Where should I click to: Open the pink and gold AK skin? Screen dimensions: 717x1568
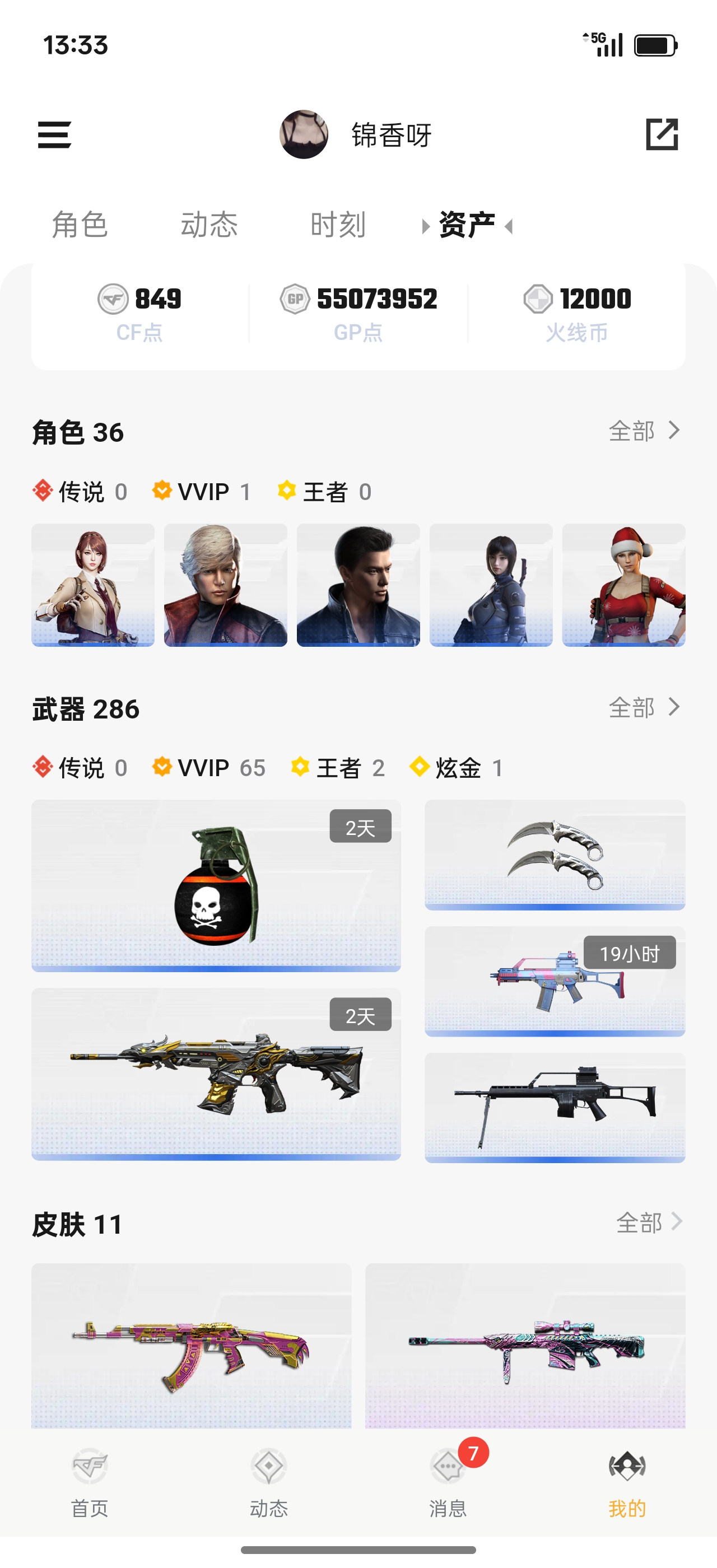tap(191, 1345)
